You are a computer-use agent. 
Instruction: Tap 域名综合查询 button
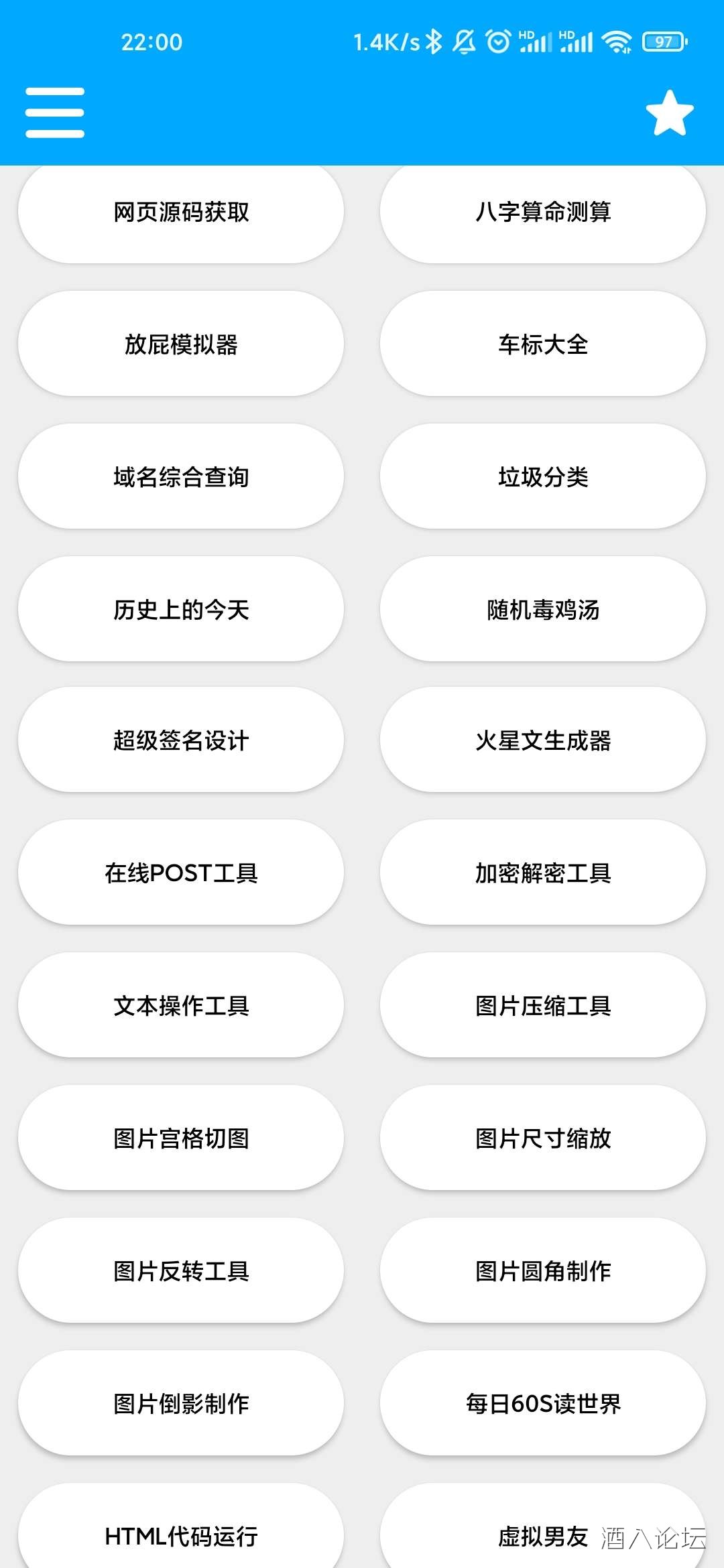pos(181,477)
